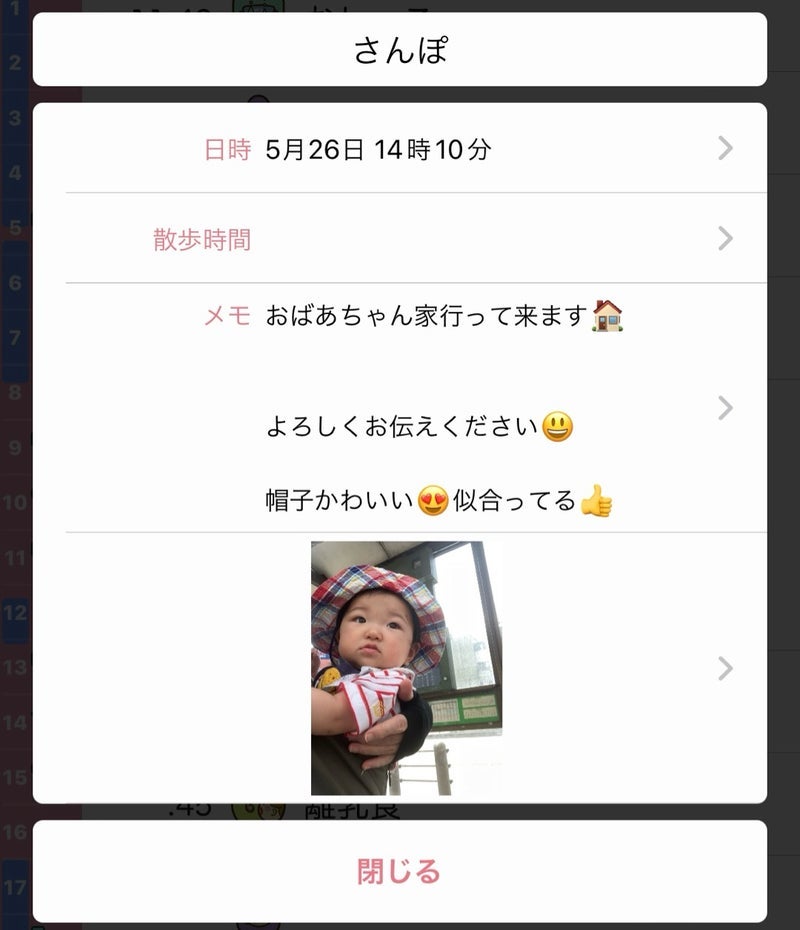The height and width of the screenshot is (930, 800).
Task: Open the 散歩時間 walk duration row
Action: click(x=400, y=239)
